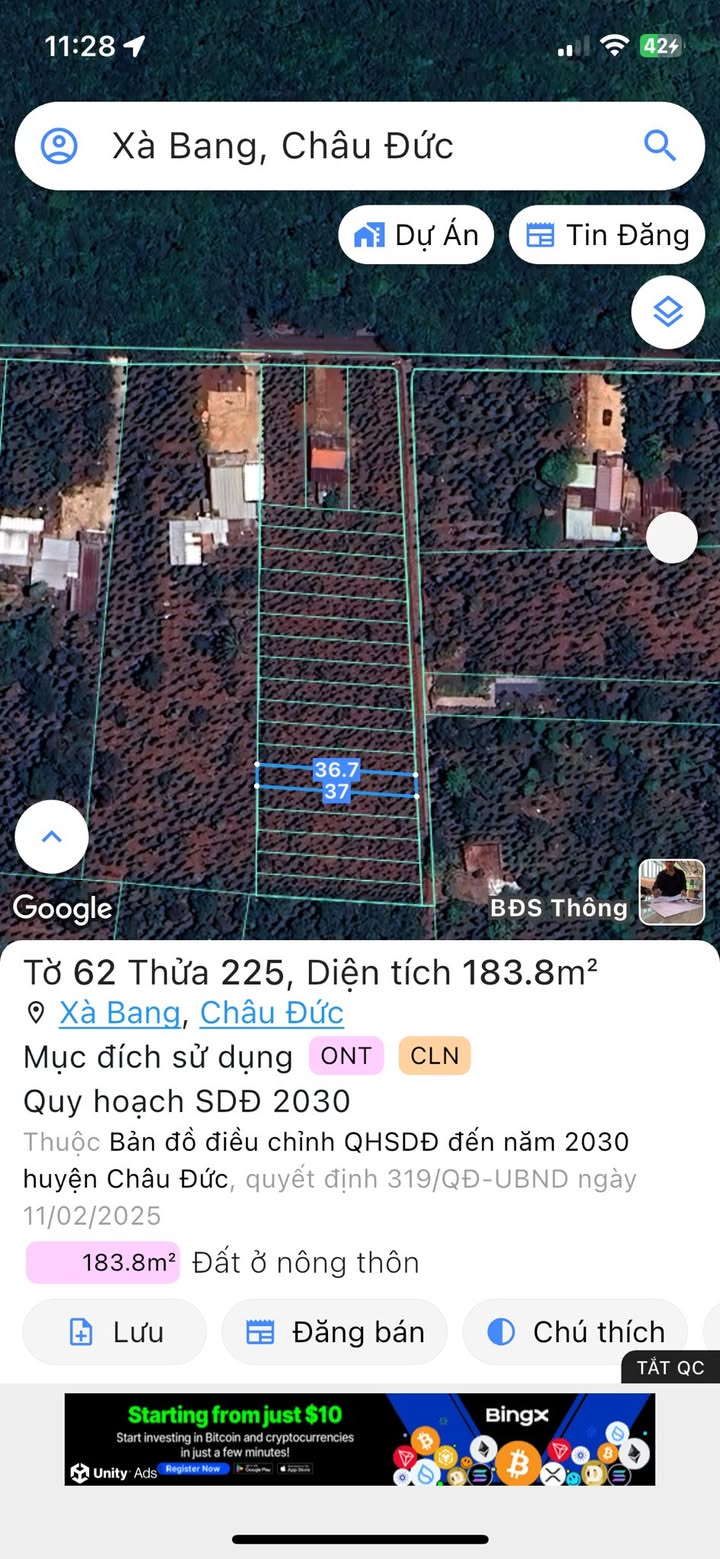This screenshot has width=720, height=1559.
Task: Tap the white round map button
Action: (x=672, y=538)
